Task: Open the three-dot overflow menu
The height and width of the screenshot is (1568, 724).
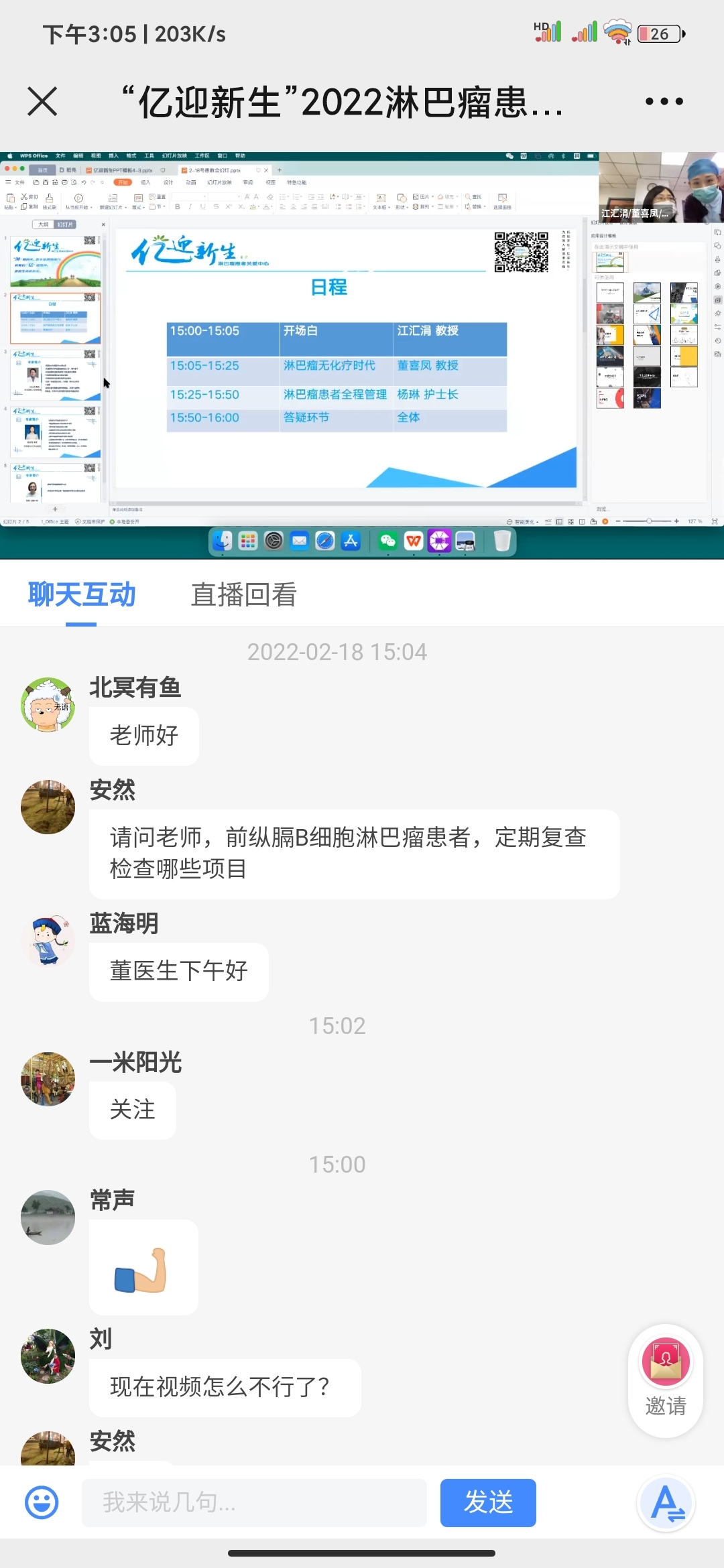Action: [x=664, y=102]
